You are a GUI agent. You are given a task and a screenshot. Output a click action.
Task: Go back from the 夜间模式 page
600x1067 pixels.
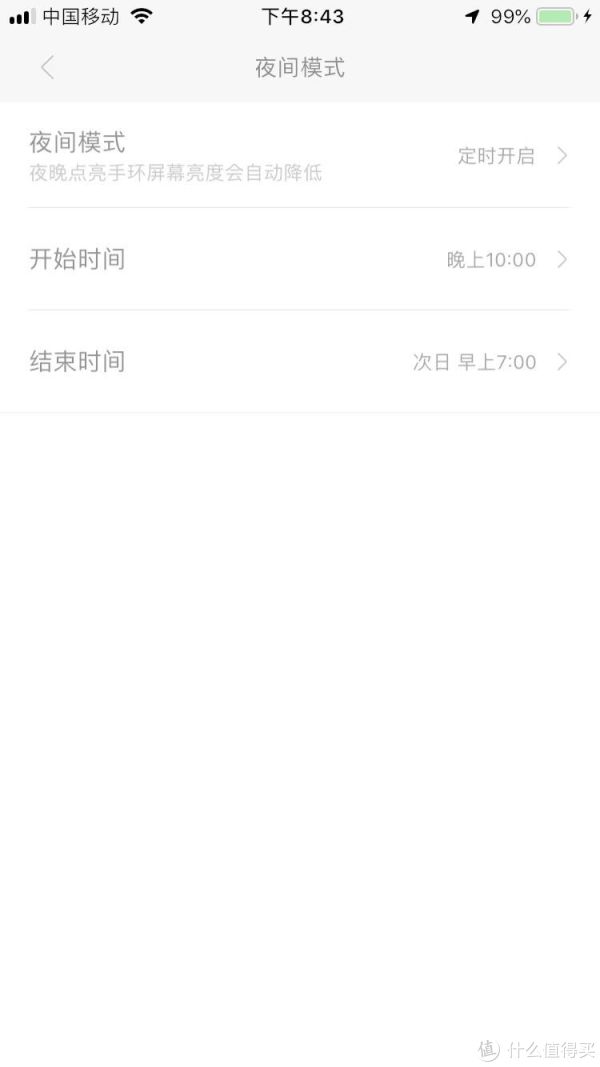click(x=47, y=67)
